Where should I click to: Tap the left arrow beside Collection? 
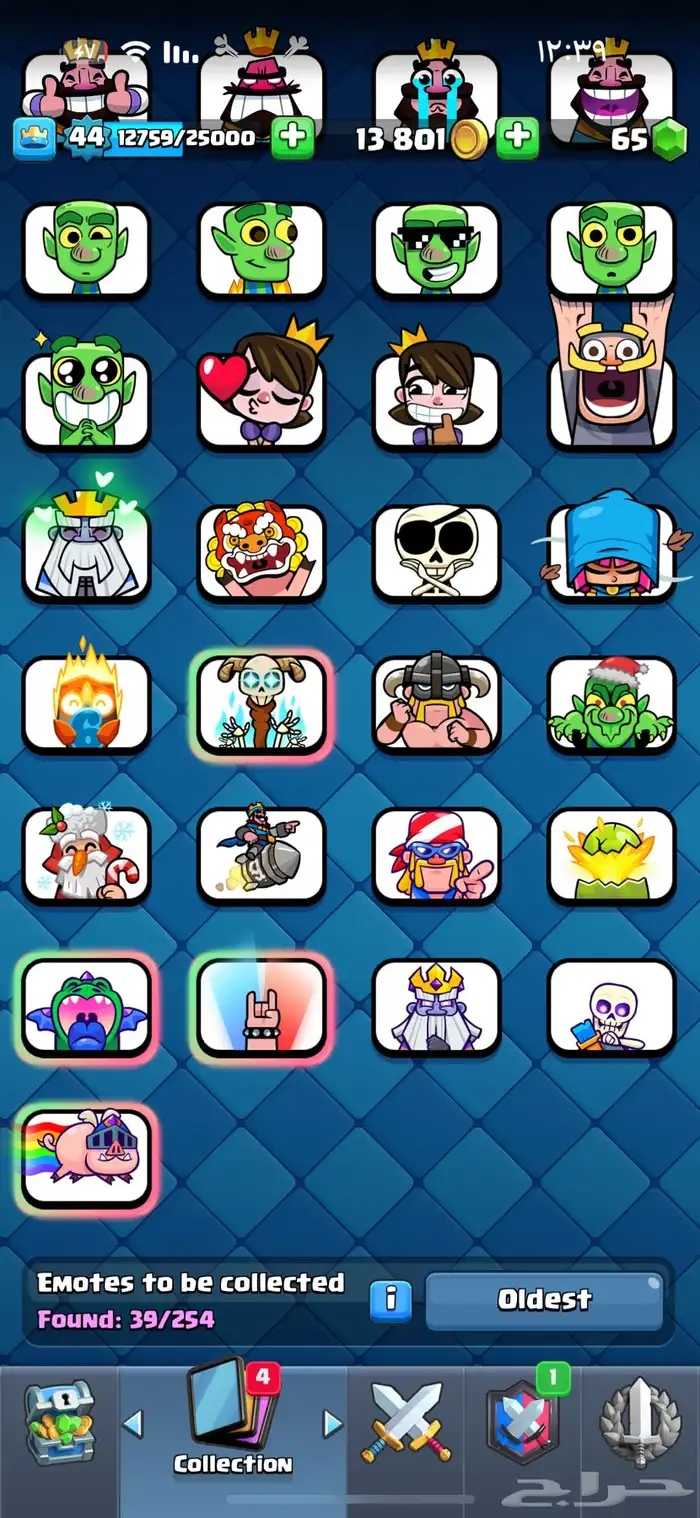pyautogui.click(x=133, y=1424)
